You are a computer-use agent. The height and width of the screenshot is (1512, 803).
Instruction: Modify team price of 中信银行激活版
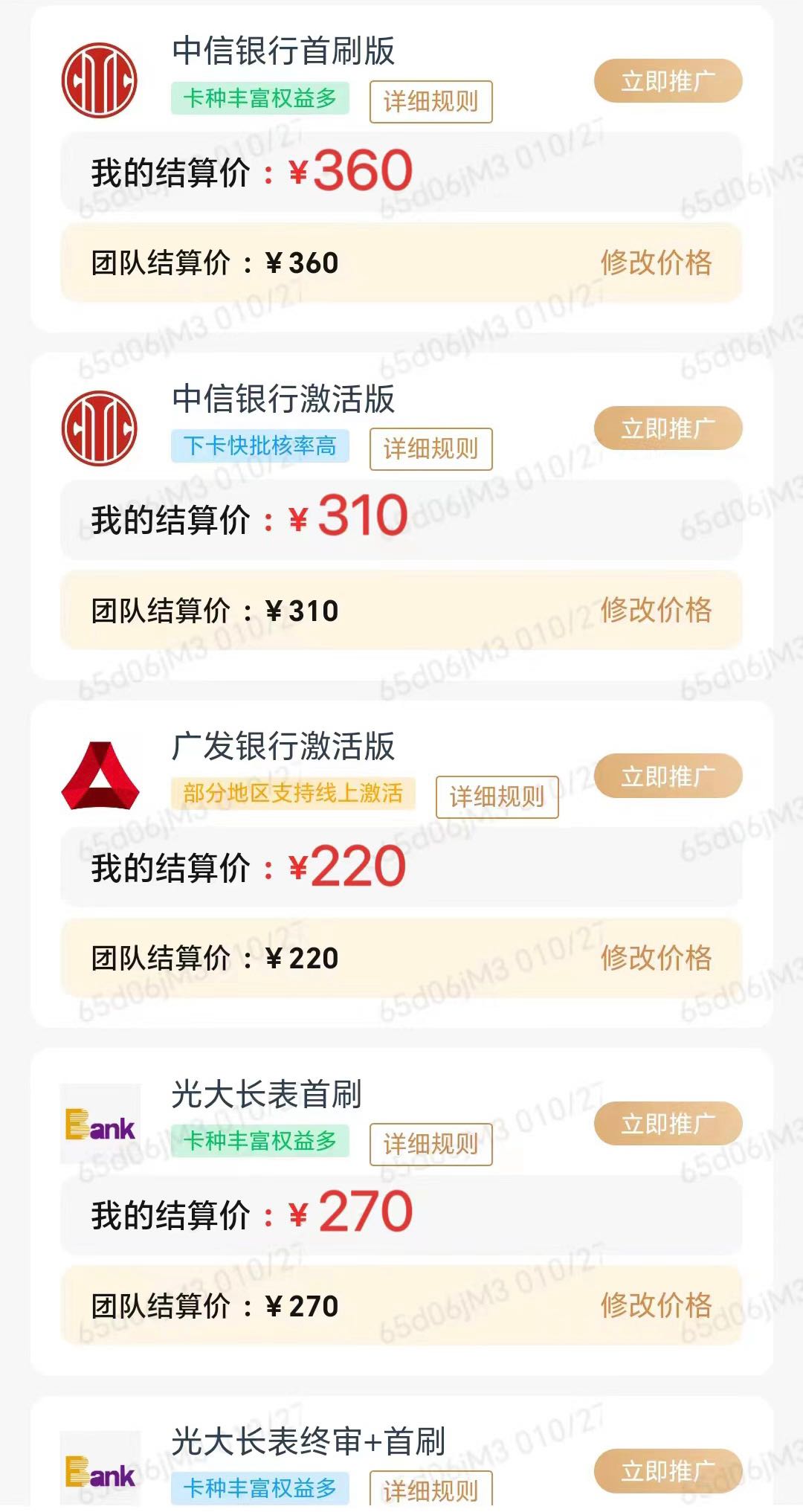pos(656,610)
